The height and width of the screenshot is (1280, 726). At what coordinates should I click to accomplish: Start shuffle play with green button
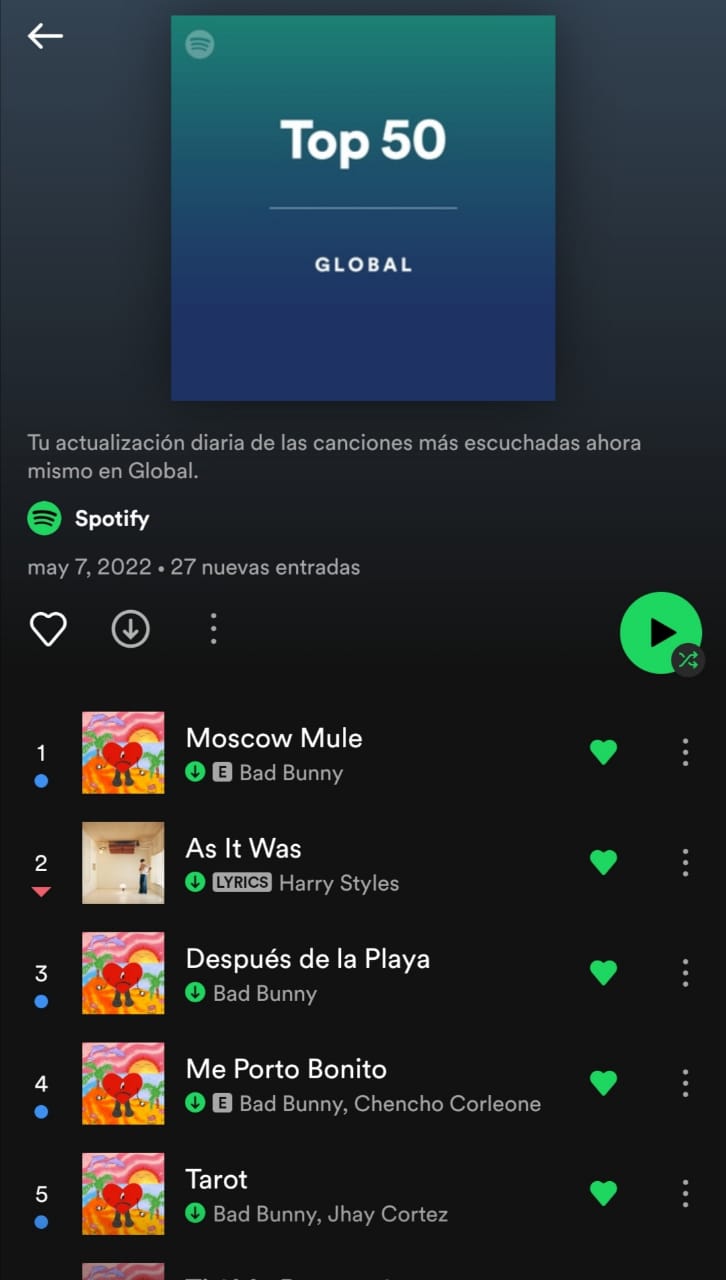point(661,633)
